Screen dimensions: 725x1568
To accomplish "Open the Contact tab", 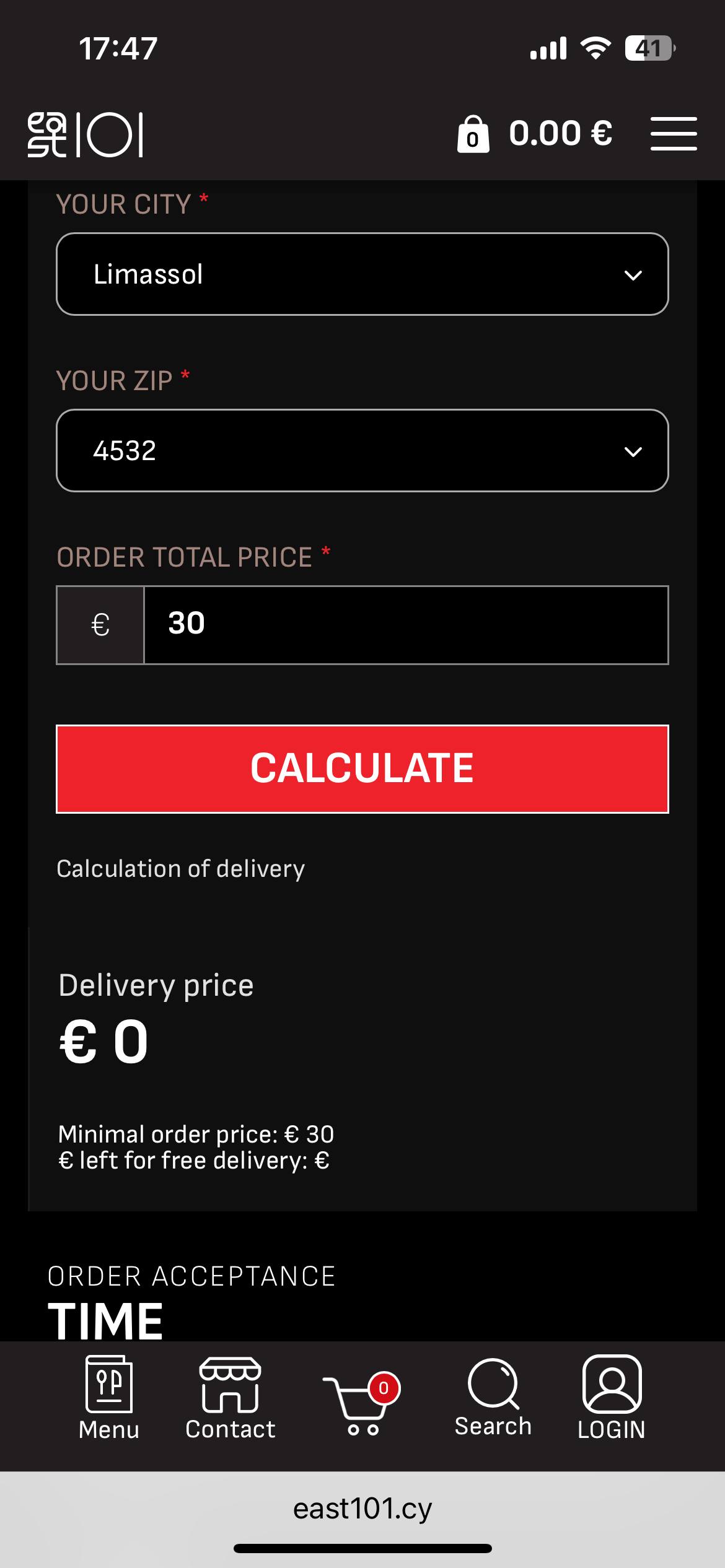I will pyautogui.click(x=230, y=1398).
